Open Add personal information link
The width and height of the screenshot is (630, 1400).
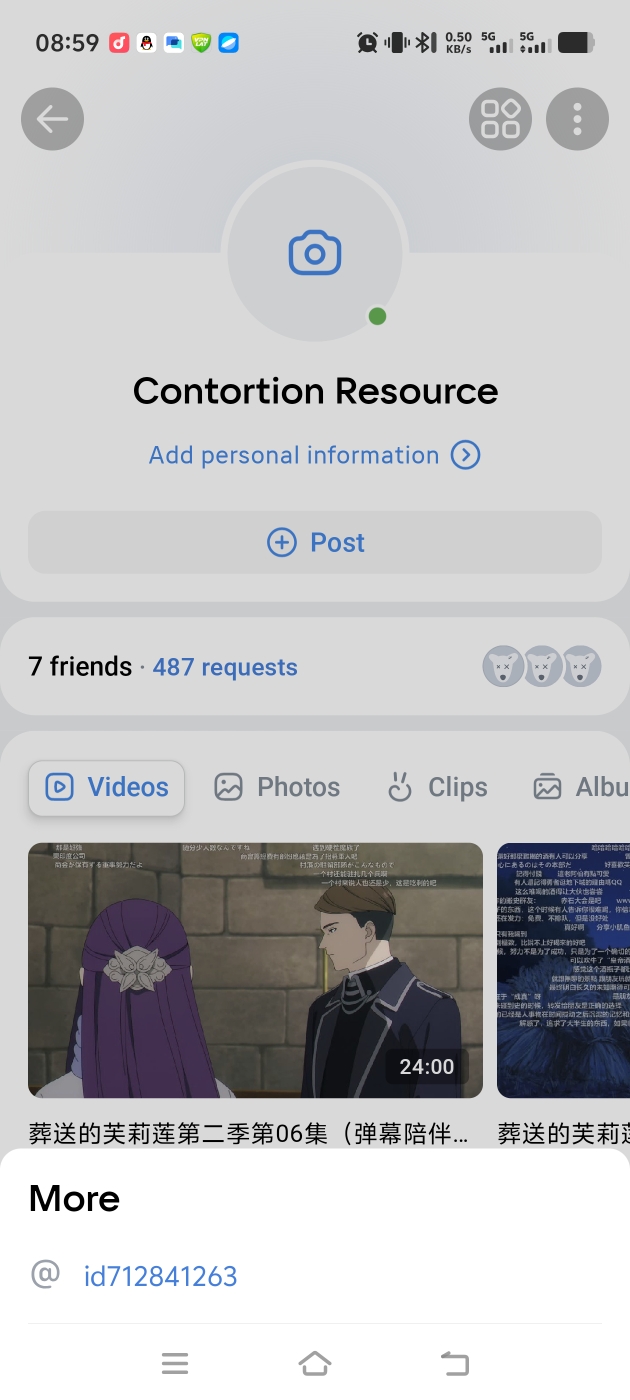(314, 455)
